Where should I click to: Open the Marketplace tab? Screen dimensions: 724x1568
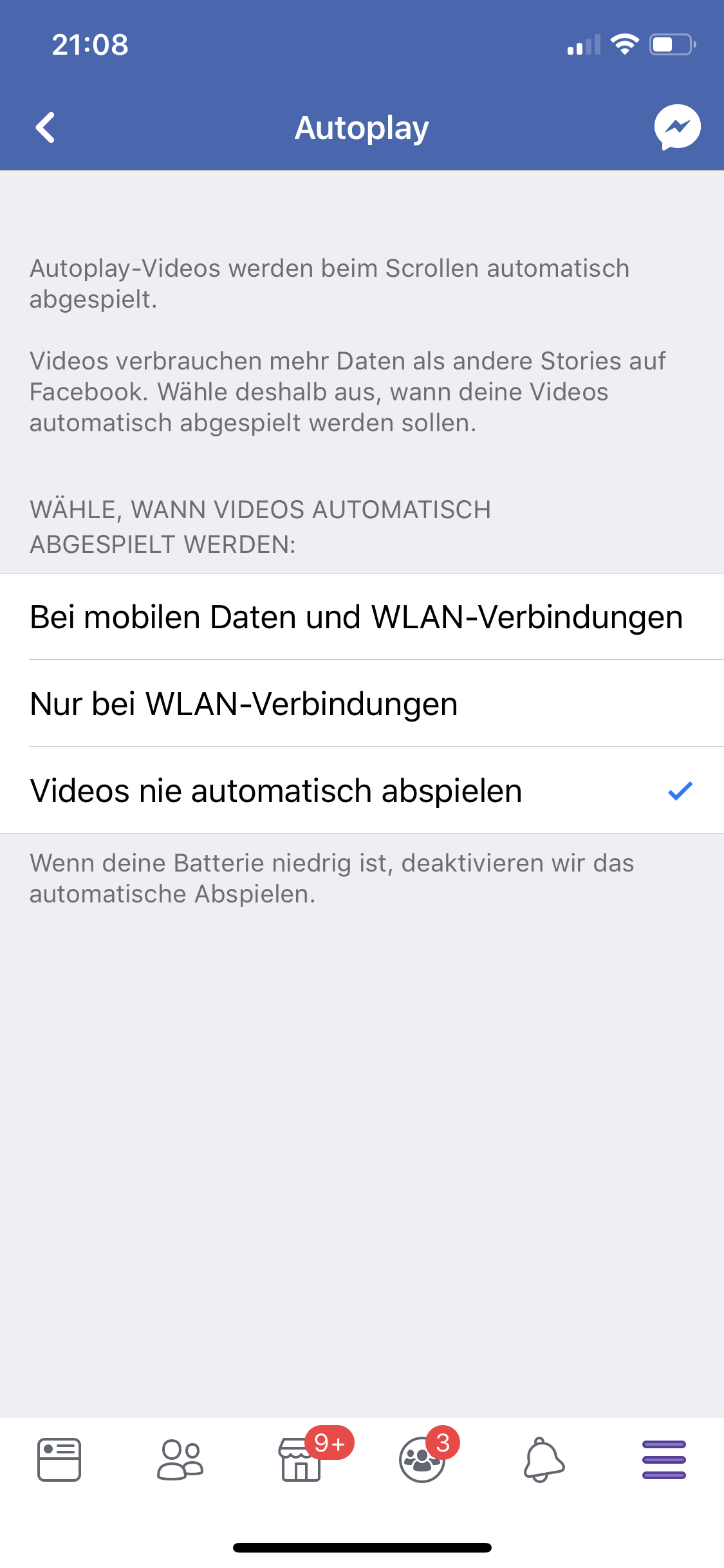point(301,1459)
